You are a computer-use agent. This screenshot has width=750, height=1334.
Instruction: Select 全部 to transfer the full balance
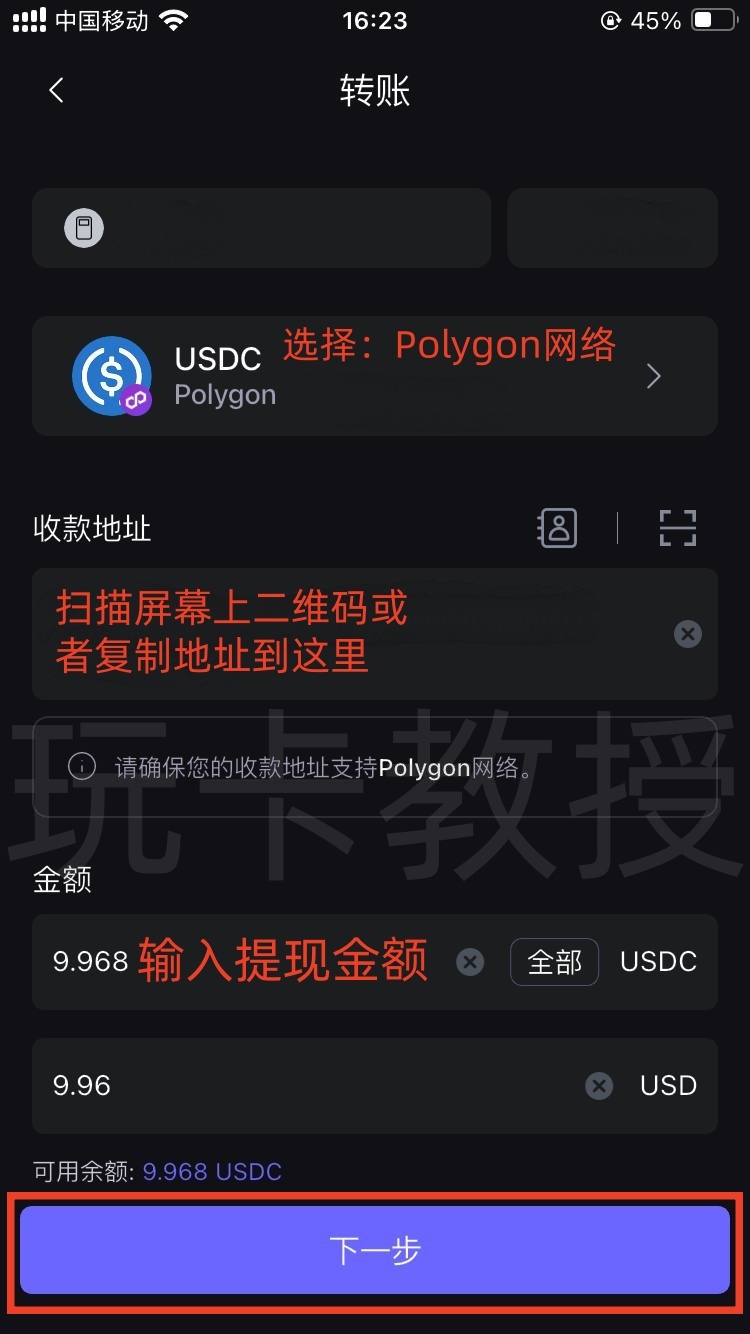pos(554,962)
